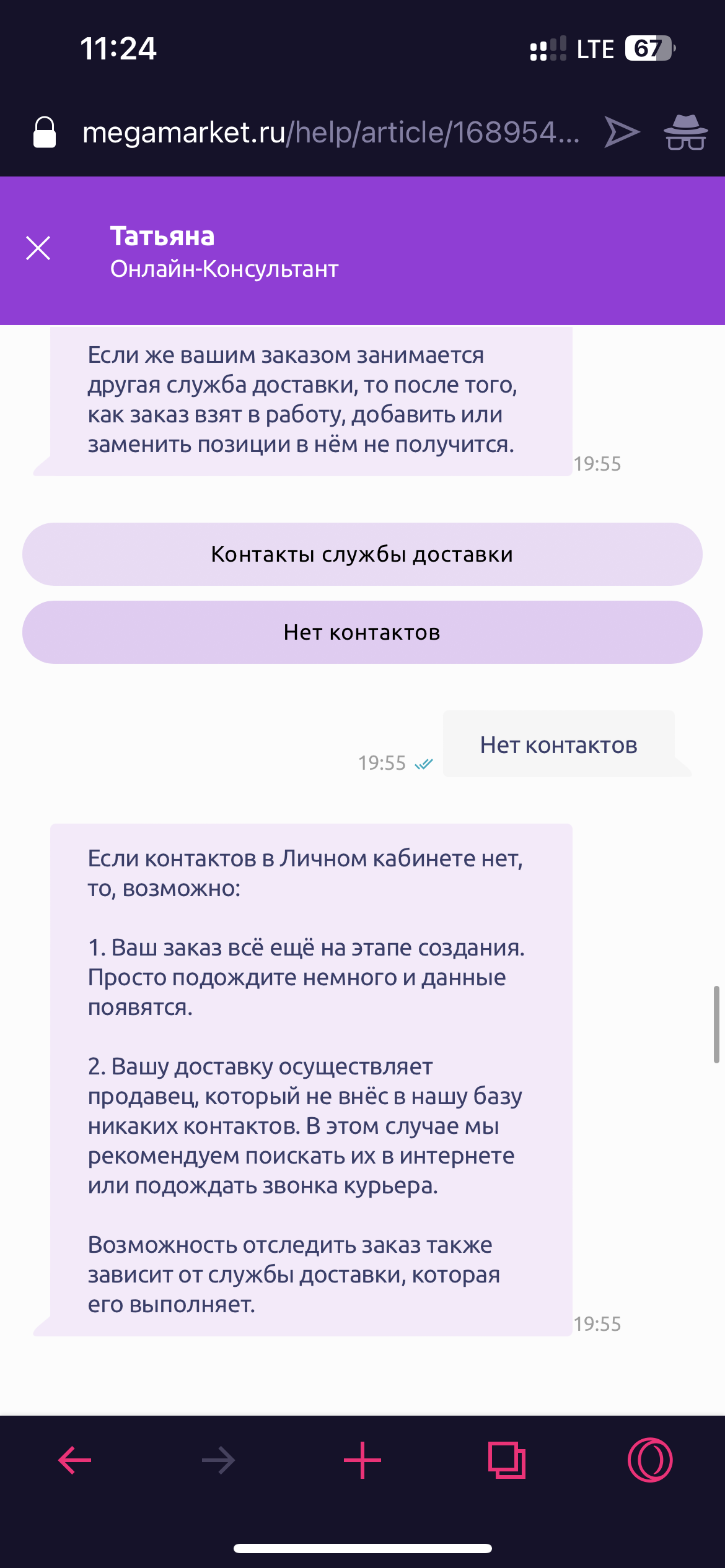Image resolution: width=725 pixels, height=1568 pixels.
Task: Open the incognito mode icon
Action: tap(685, 132)
